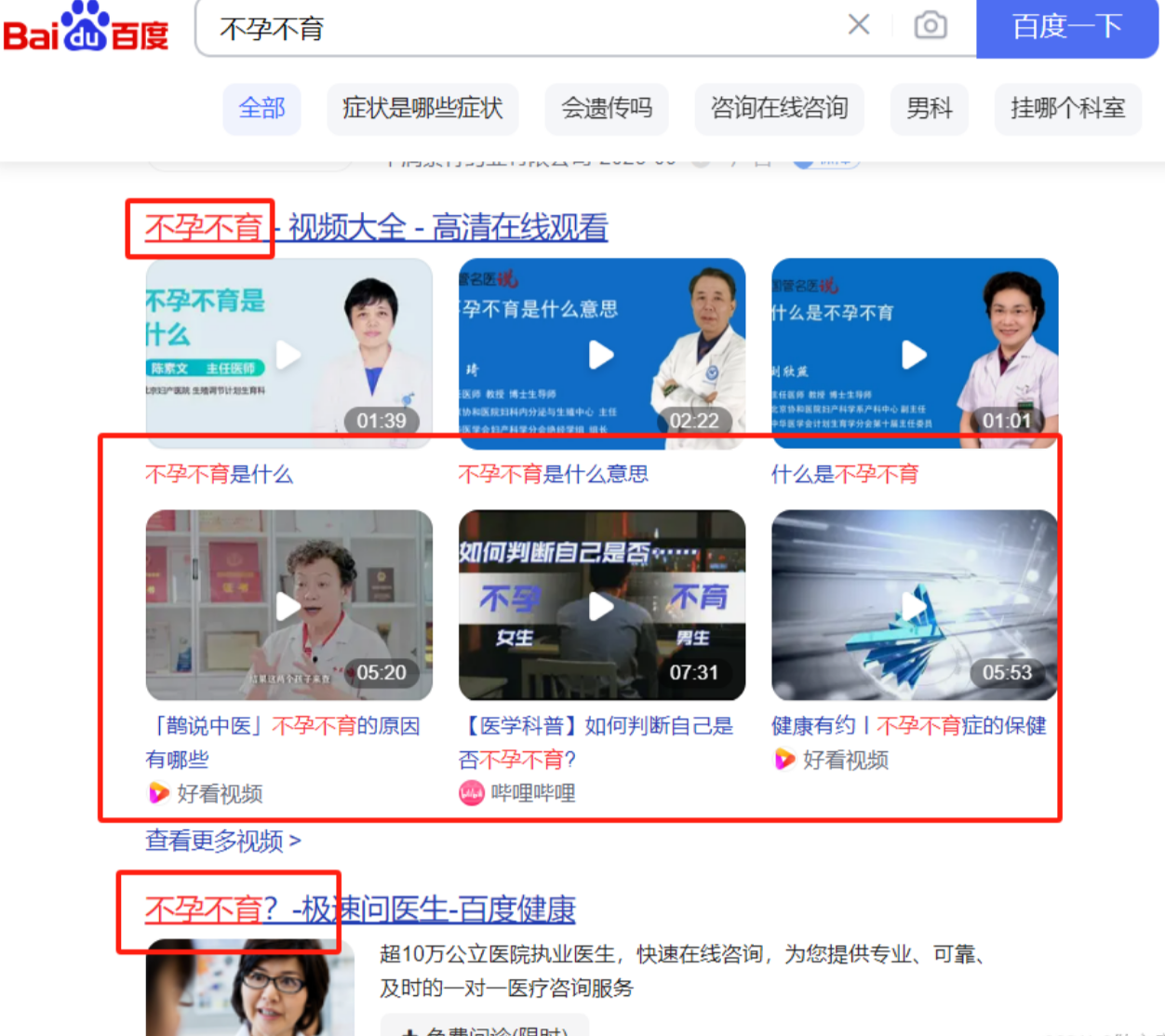Image resolution: width=1165 pixels, height=1036 pixels.
Task: Play the 鹊说中医 不孕不育的原因 video
Action: click(x=288, y=606)
